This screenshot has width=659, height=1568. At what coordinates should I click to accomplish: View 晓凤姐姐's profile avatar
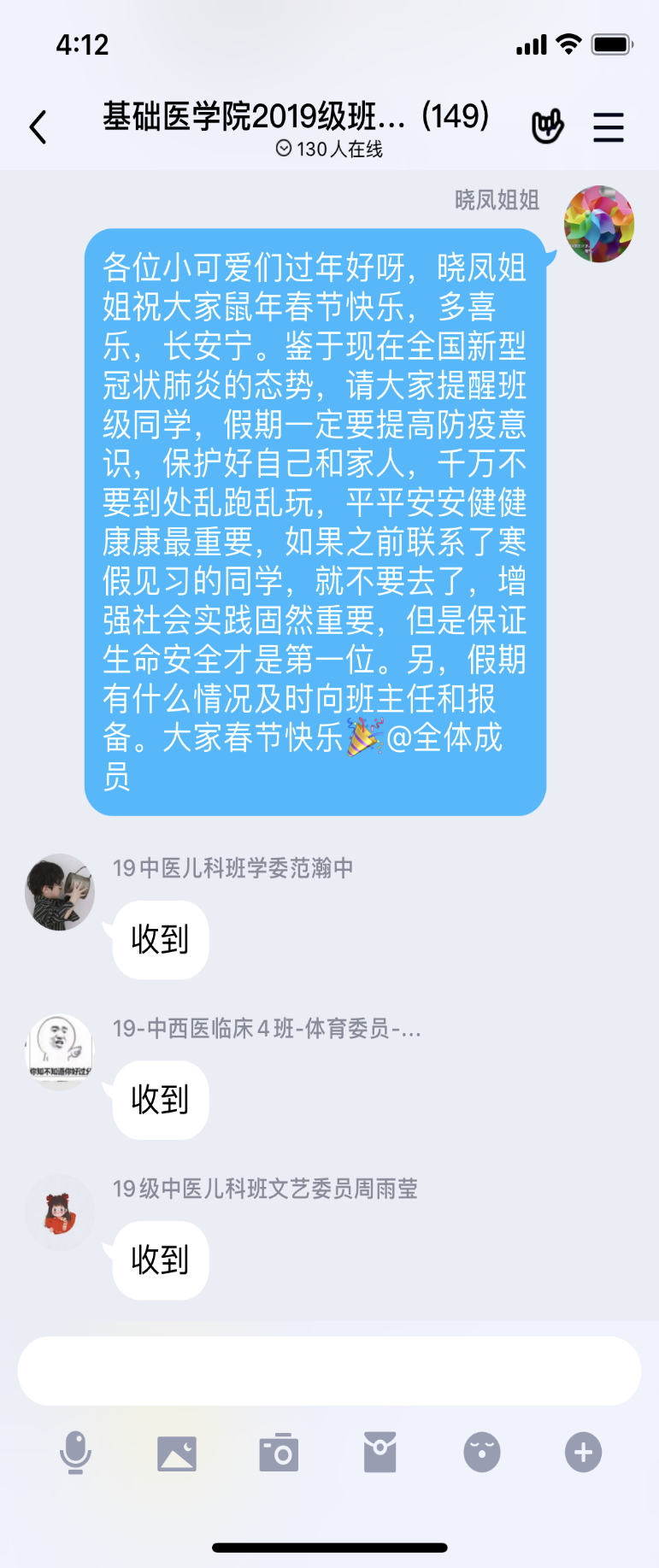coord(598,224)
